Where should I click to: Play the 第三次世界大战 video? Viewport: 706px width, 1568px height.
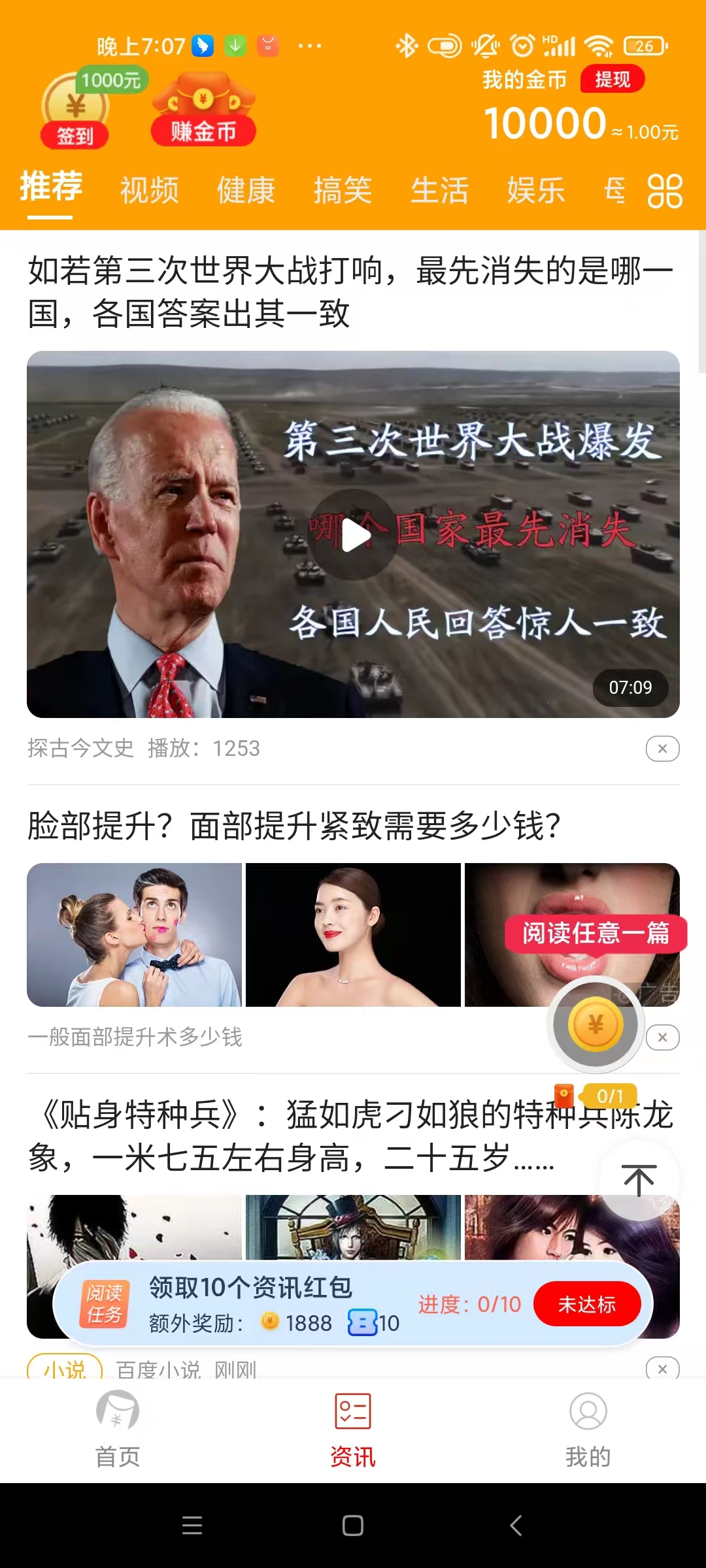point(353,534)
